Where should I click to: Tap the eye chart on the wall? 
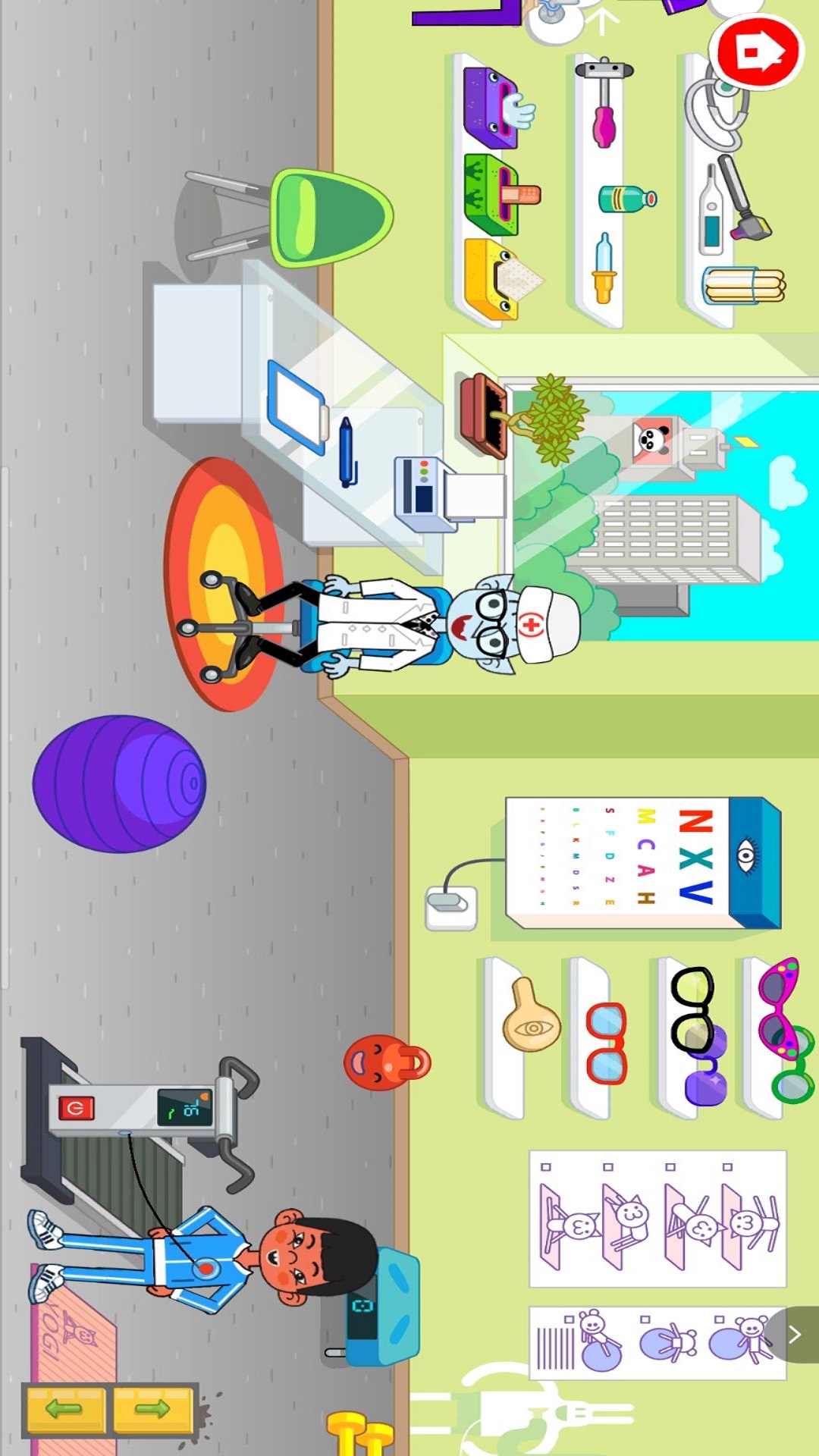click(642, 863)
